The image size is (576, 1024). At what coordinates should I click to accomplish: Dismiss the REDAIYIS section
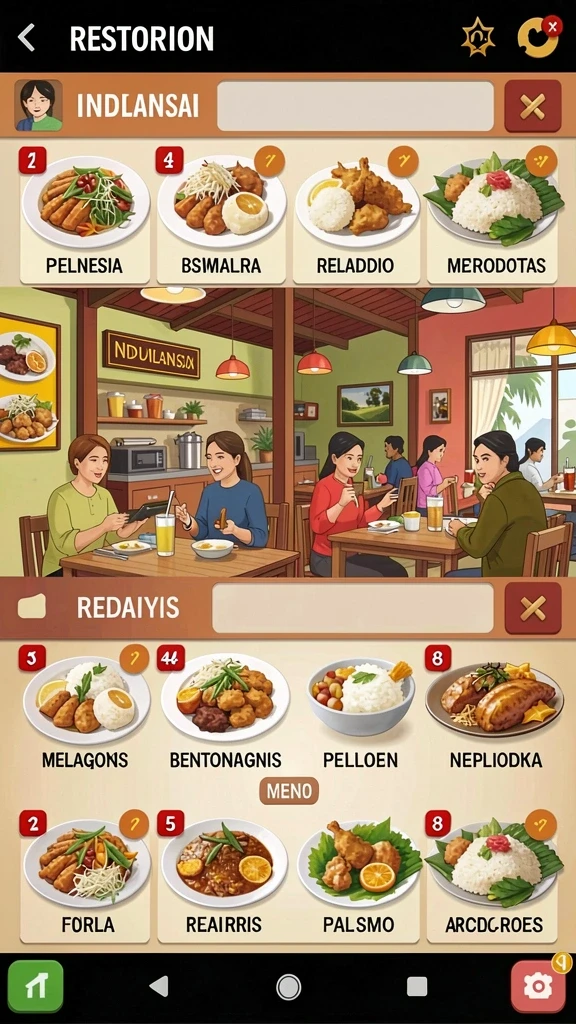[533, 608]
